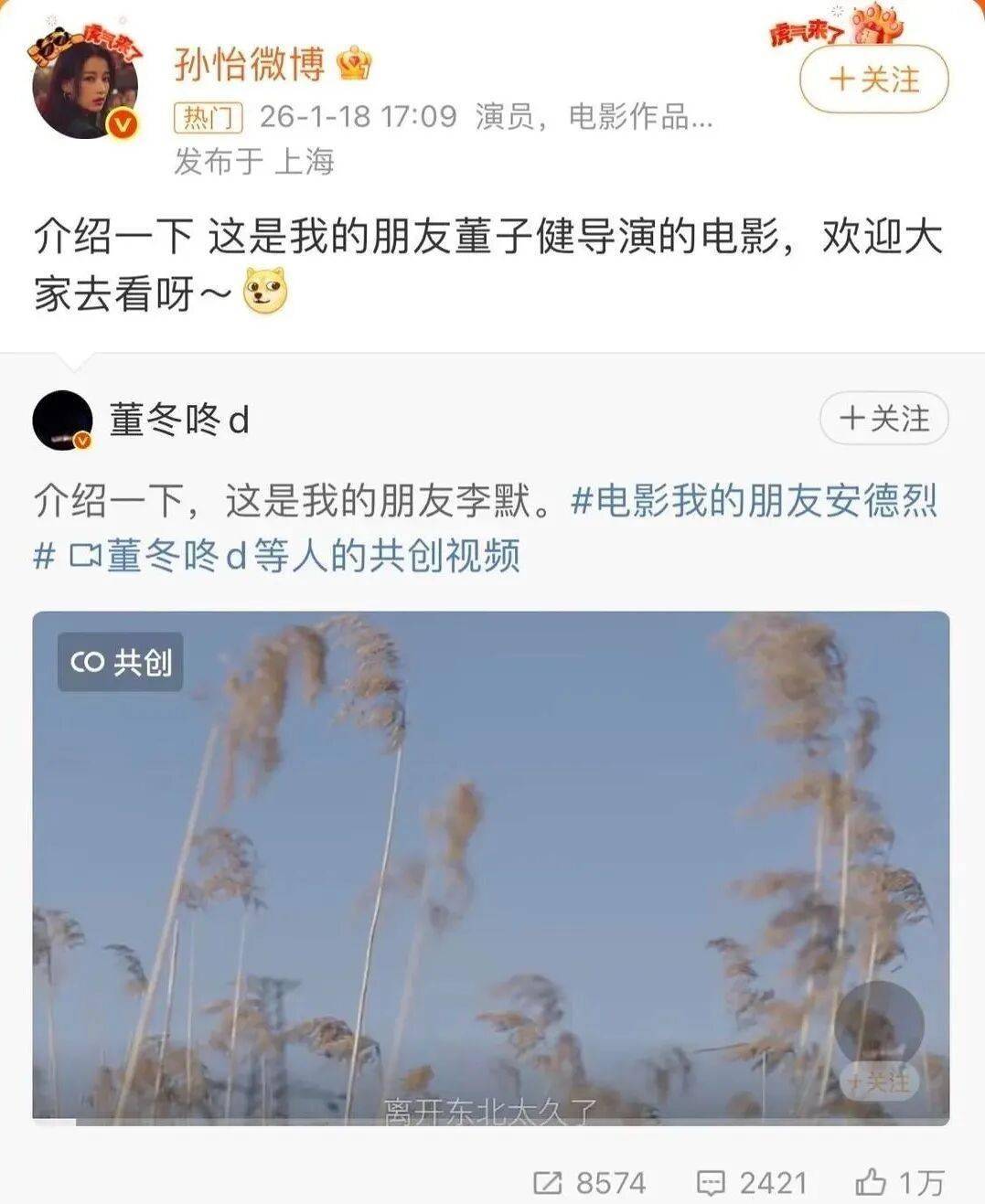Open 董冬咚d's profile avatar
This screenshot has height=1204, width=985.
click(62, 421)
